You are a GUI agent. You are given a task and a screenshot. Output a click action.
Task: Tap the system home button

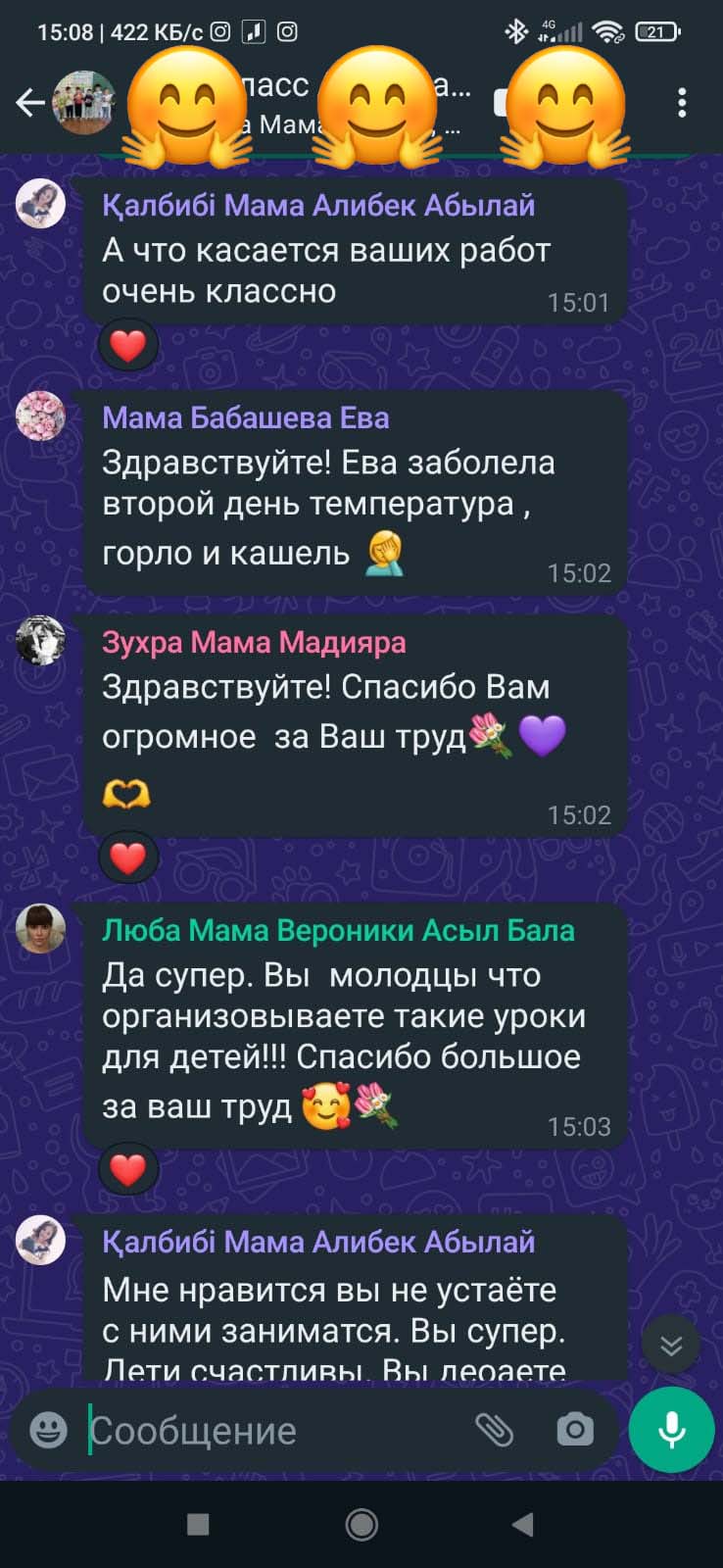[x=361, y=1524]
